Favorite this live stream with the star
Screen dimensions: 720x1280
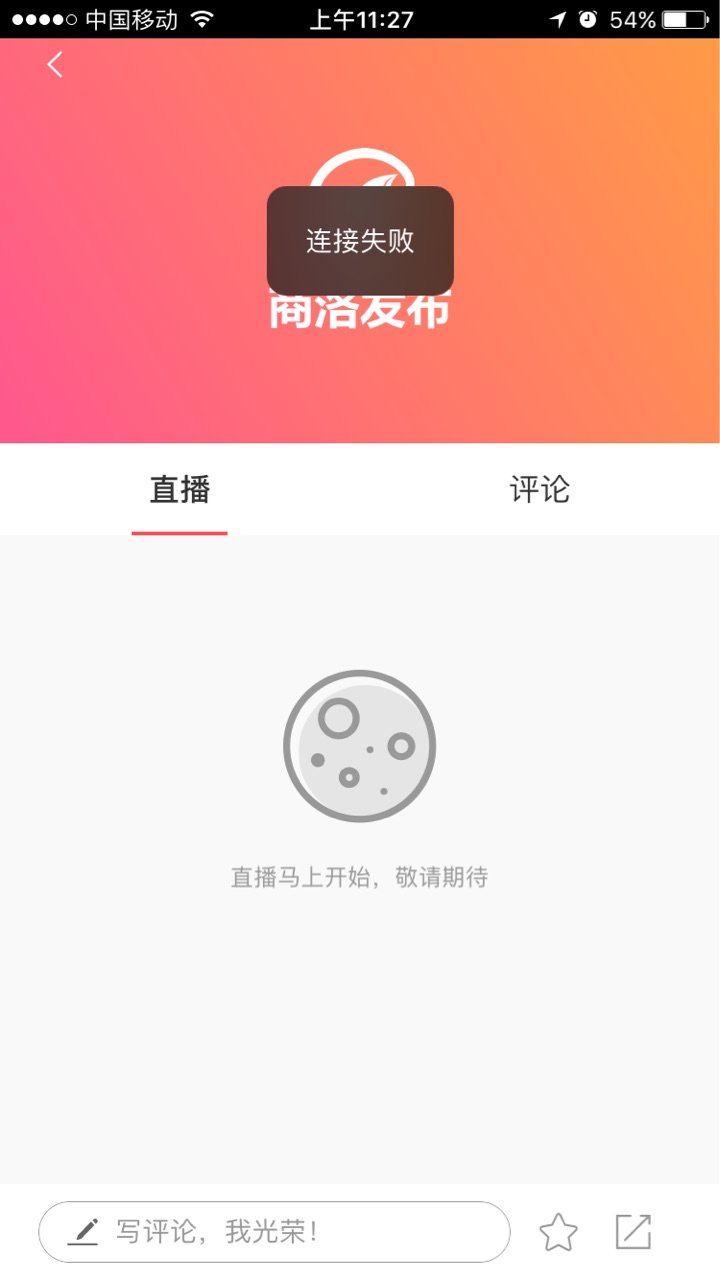tap(558, 1232)
